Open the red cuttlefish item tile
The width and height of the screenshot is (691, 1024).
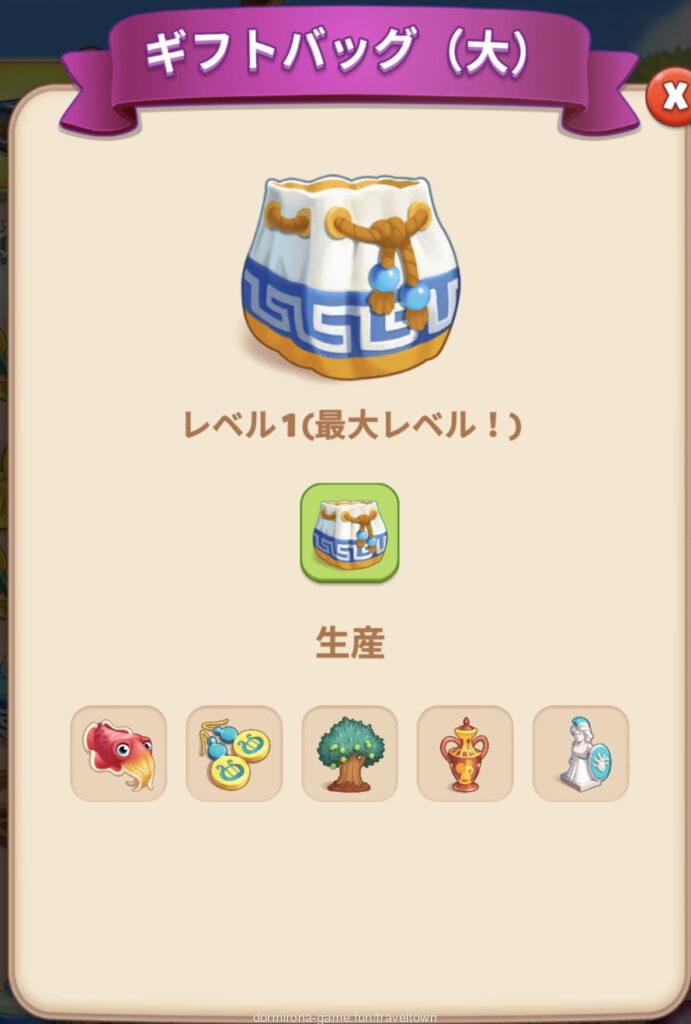click(119, 753)
